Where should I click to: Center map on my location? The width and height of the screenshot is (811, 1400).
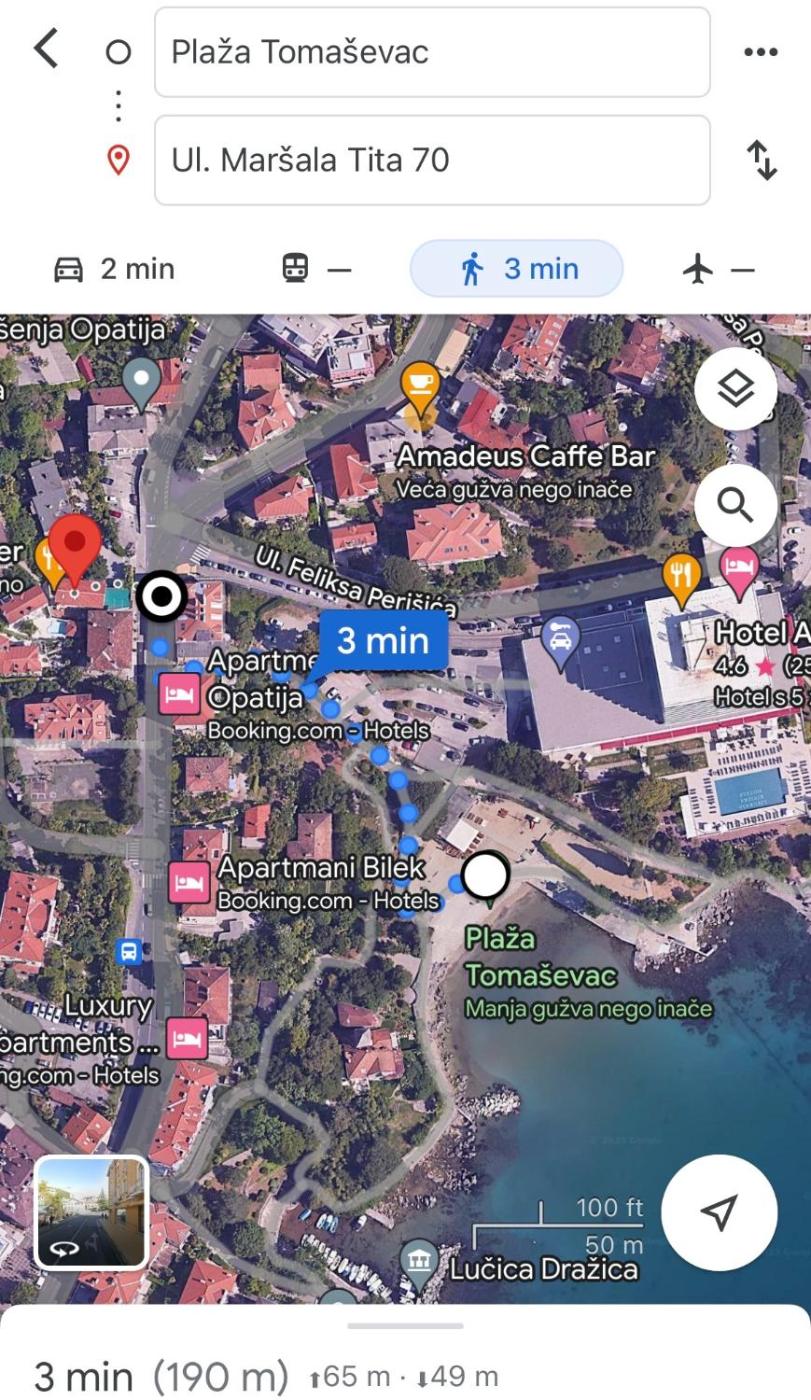[718, 1212]
